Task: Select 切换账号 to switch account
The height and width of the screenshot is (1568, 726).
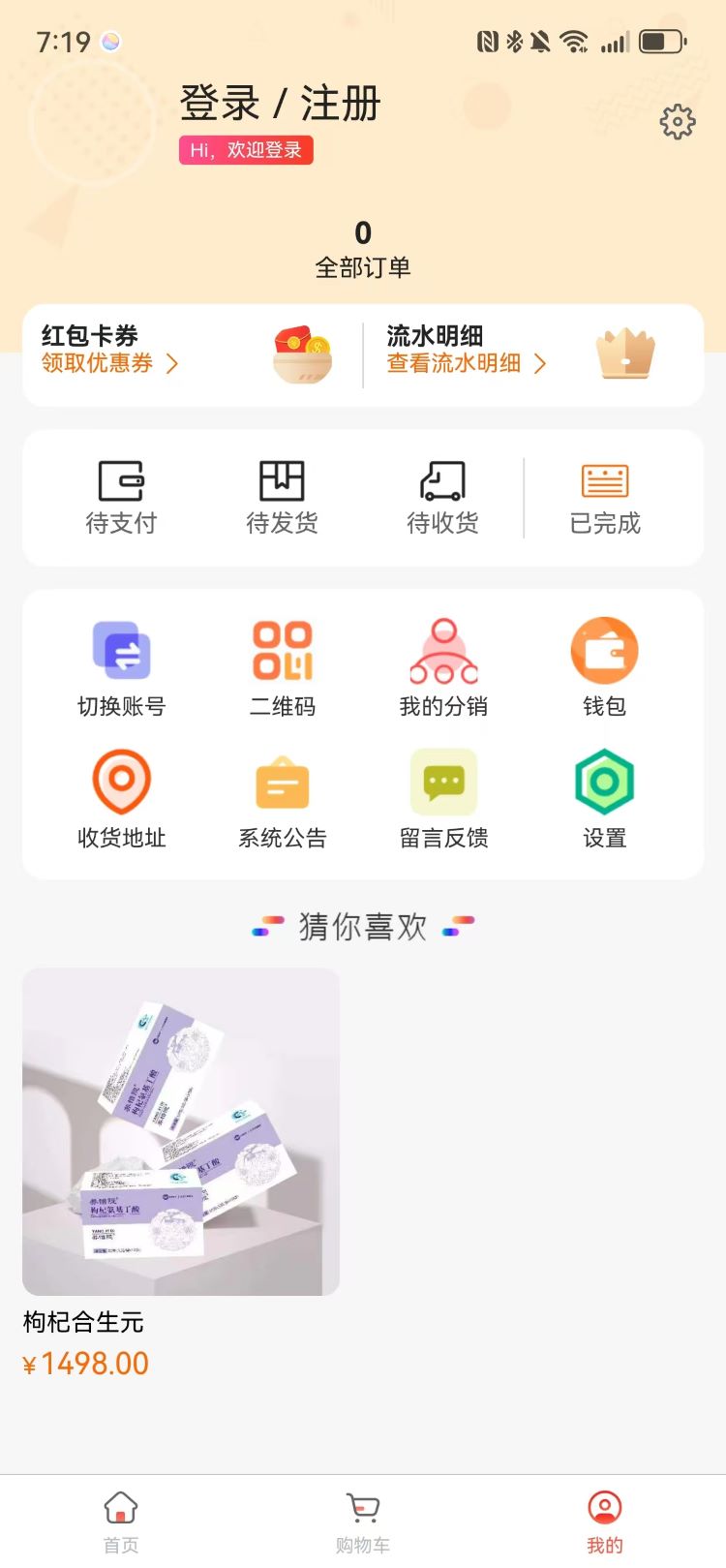Action: pos(121,668)
